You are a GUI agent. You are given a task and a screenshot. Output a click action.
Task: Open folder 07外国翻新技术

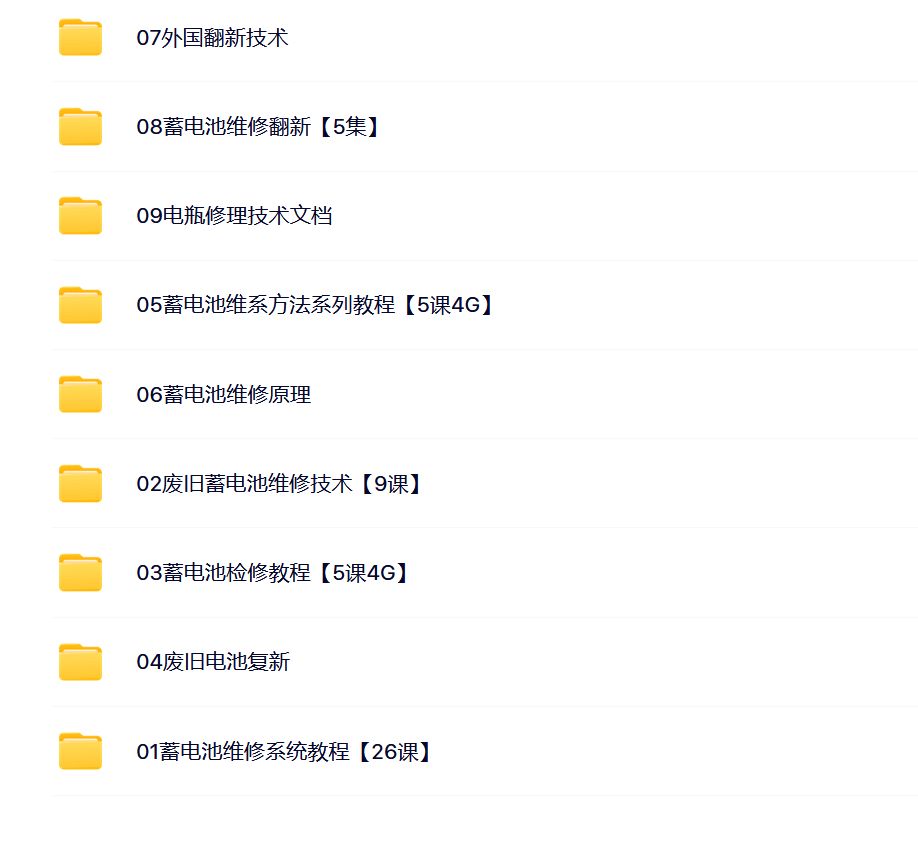[x=212, y=38]
